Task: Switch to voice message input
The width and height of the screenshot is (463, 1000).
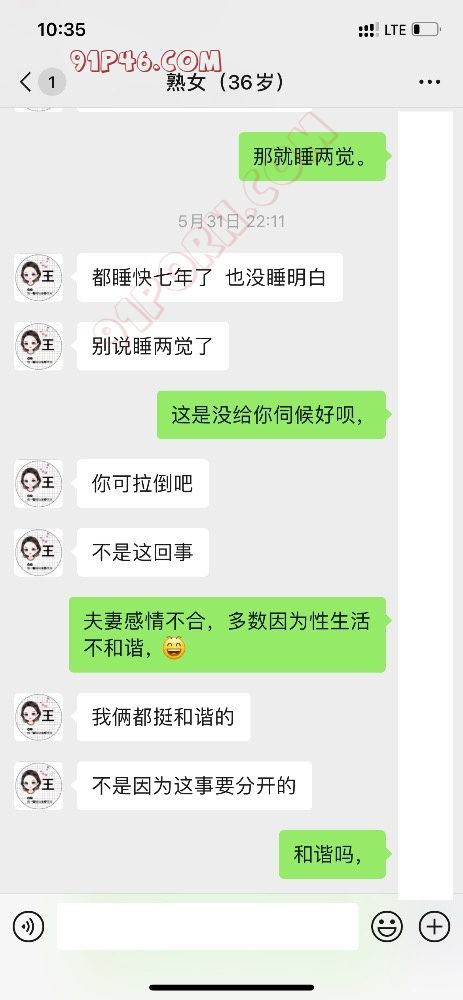Action: click(x=29, y=926)
